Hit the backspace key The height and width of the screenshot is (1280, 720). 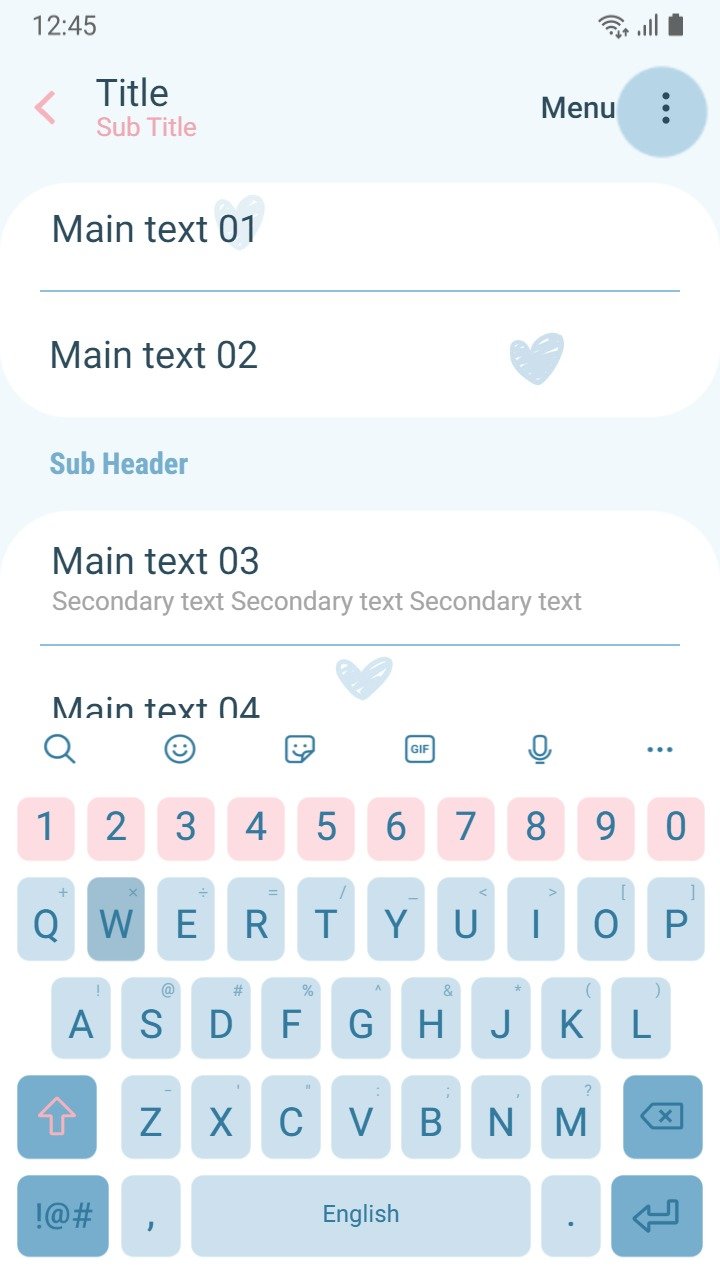point(662,1117)
